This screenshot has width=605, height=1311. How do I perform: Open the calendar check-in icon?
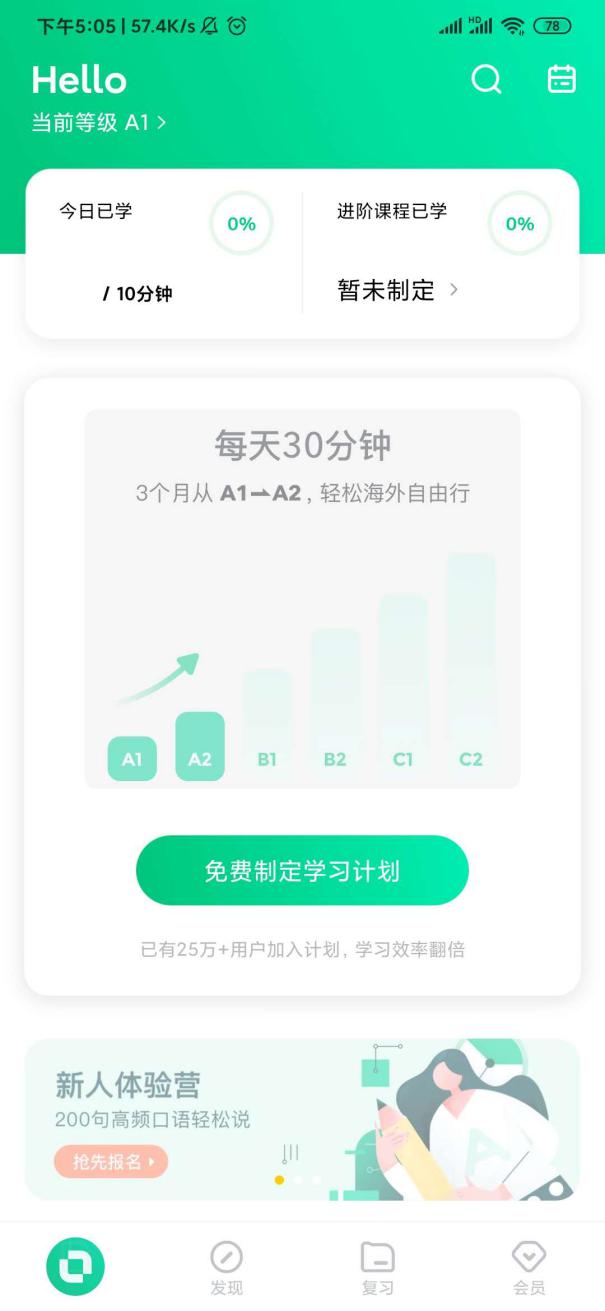(x=562, y=80)
